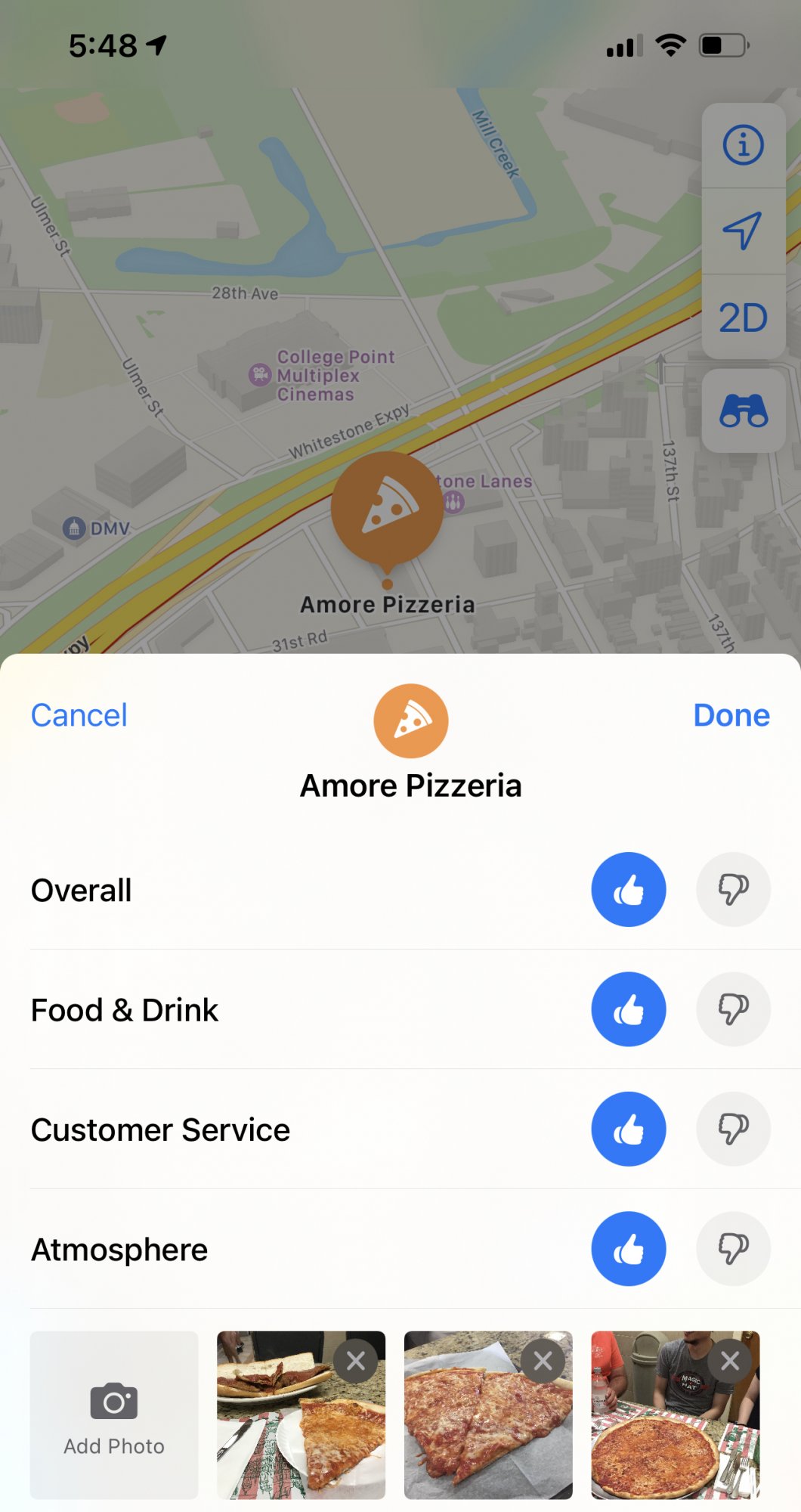Center map on current location
Viewport: 801px width, 1512px height.
pyautogui.click(x=744, y=231)
